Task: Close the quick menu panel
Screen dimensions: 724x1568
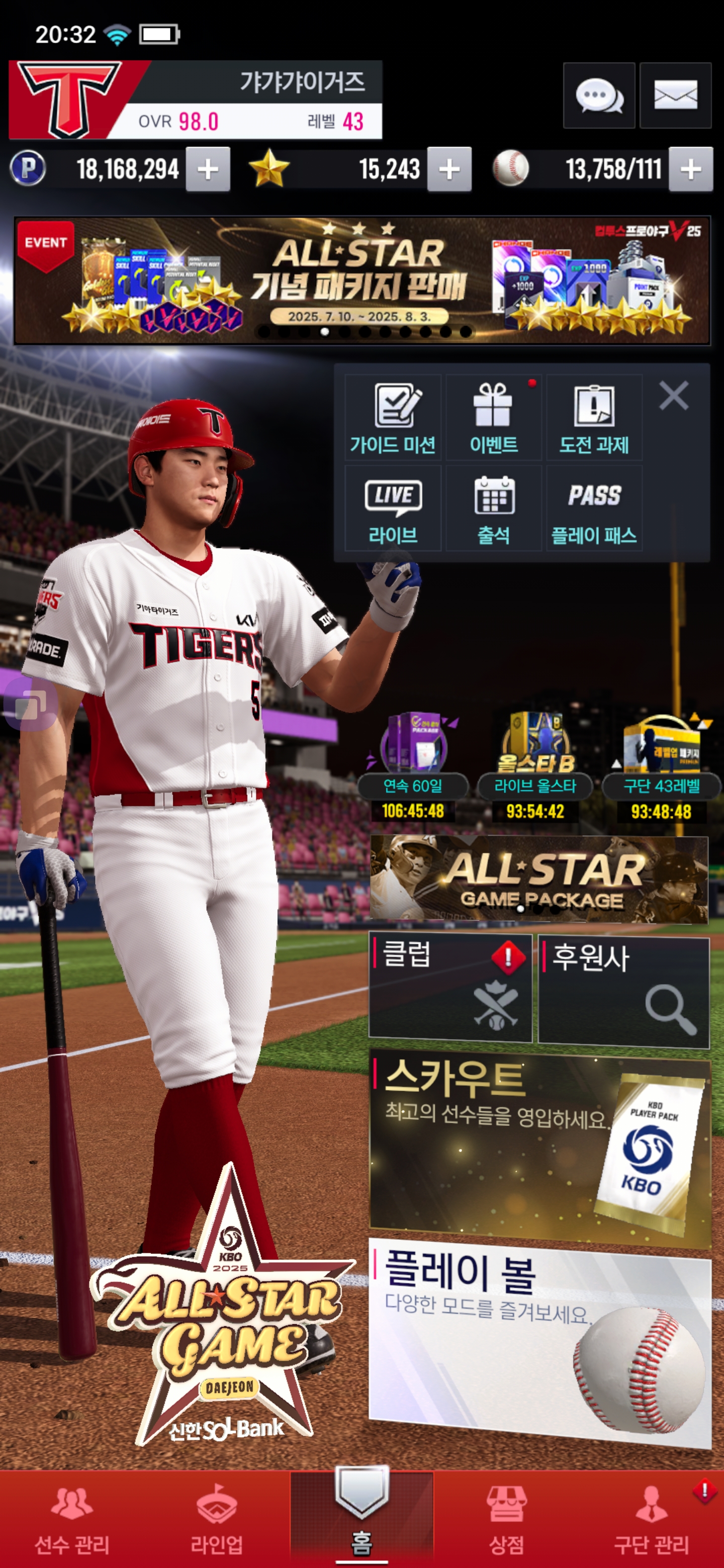Action: (x=673, y=396)
